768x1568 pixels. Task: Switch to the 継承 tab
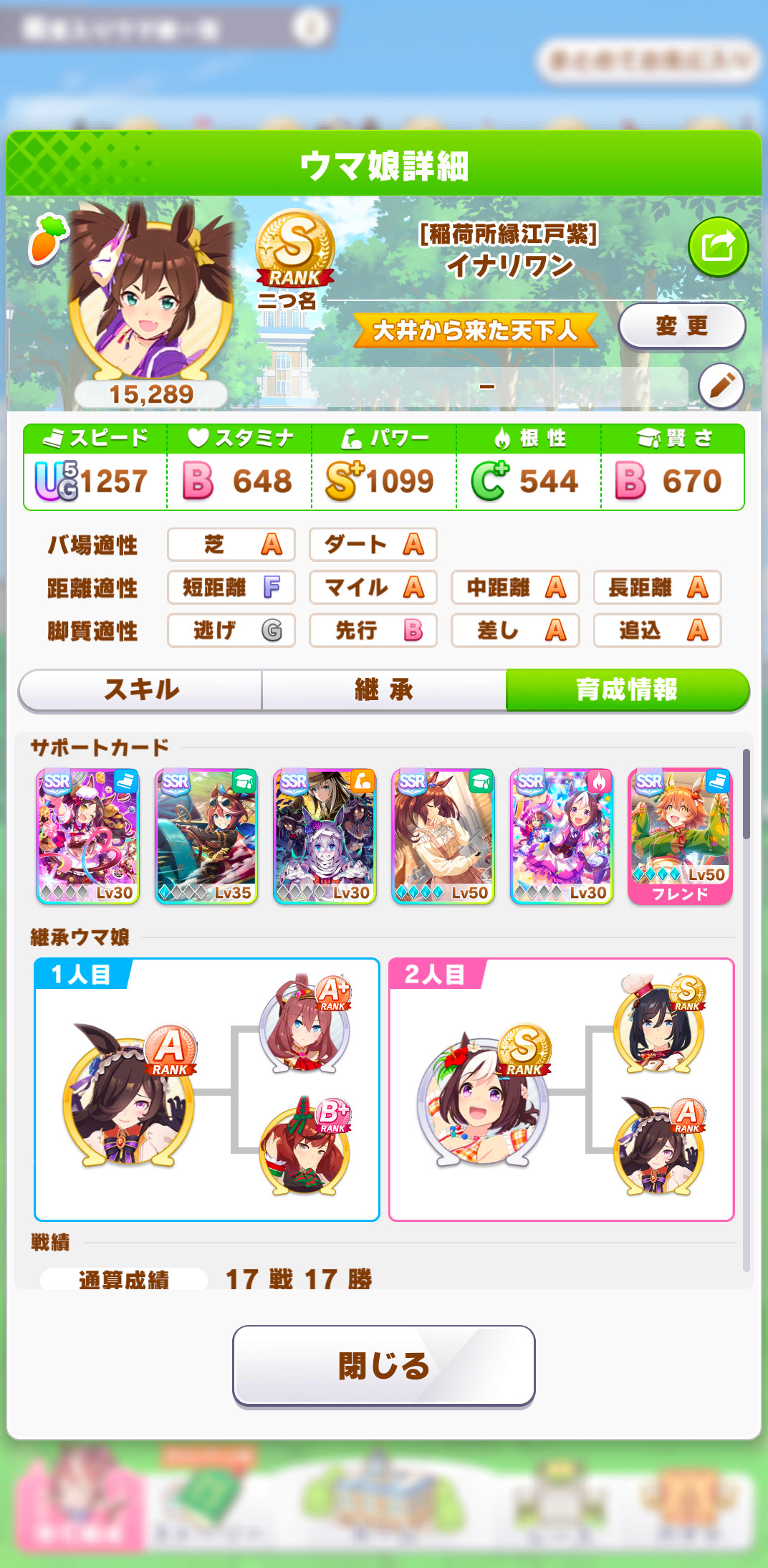[384, 690]
